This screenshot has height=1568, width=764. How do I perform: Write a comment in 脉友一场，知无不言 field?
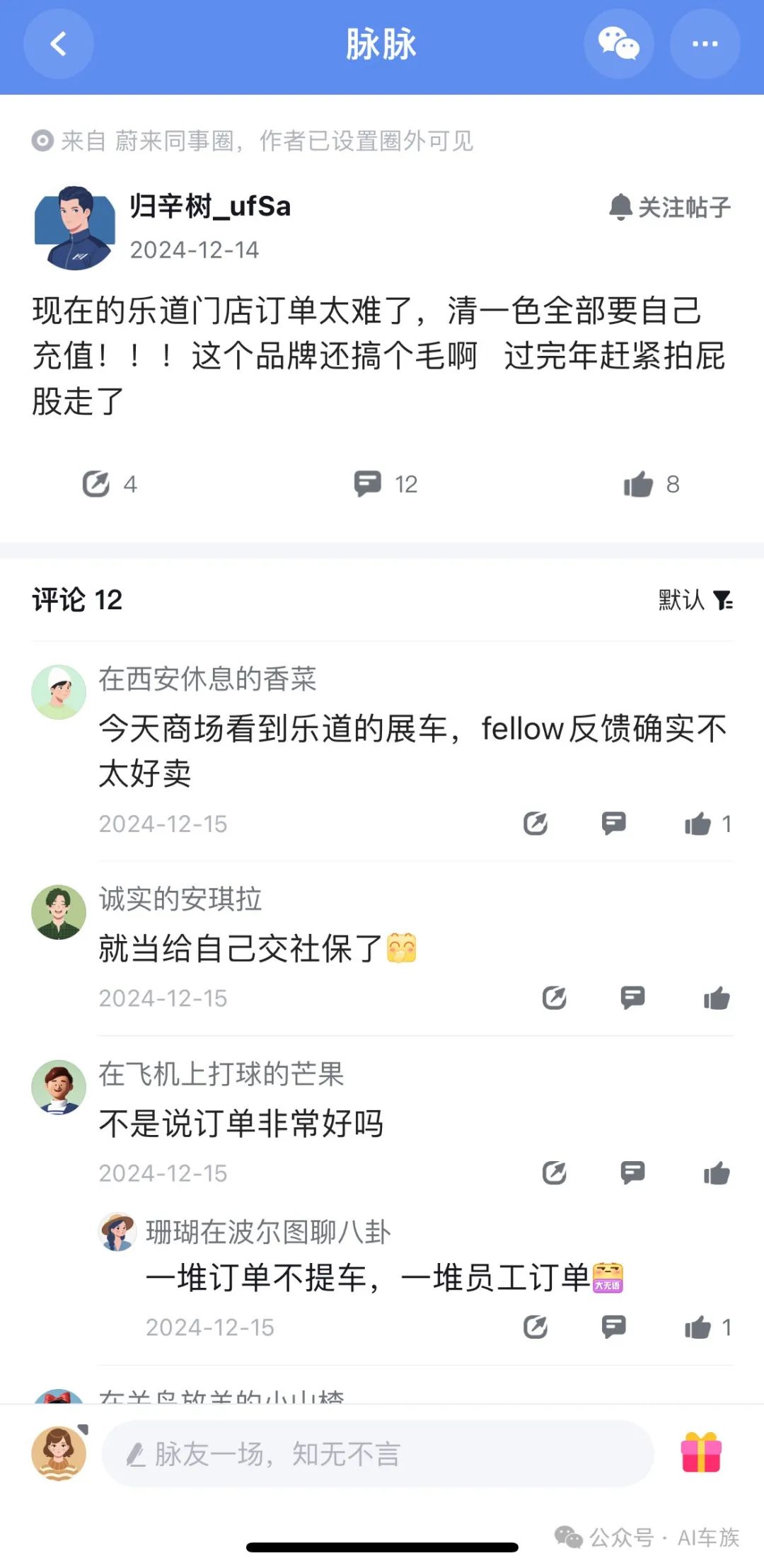378,1455
